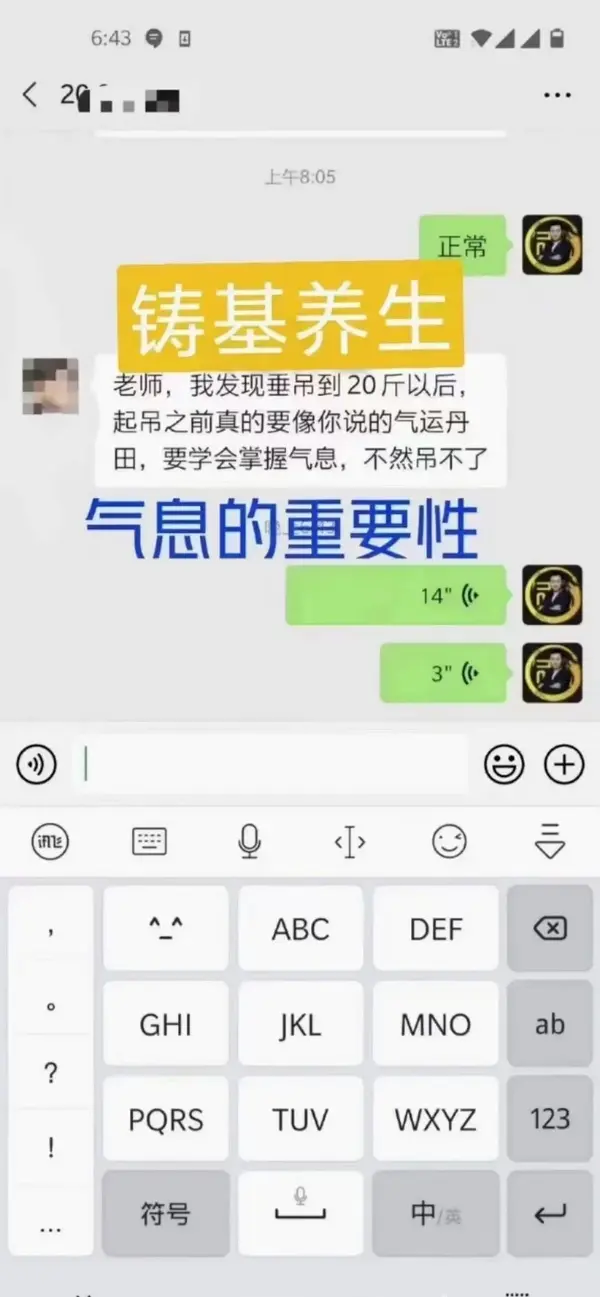Open the chat overflow menu
The image size is (600, 1297).
557,95
